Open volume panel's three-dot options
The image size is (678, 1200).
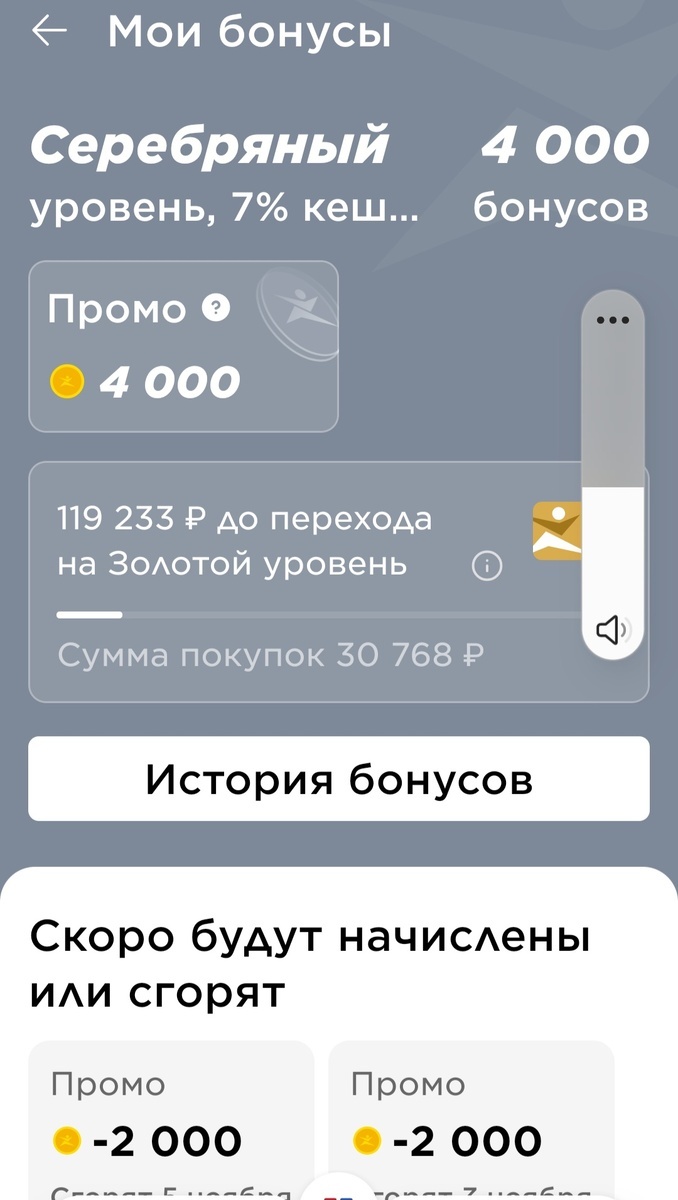click(612, 320)
